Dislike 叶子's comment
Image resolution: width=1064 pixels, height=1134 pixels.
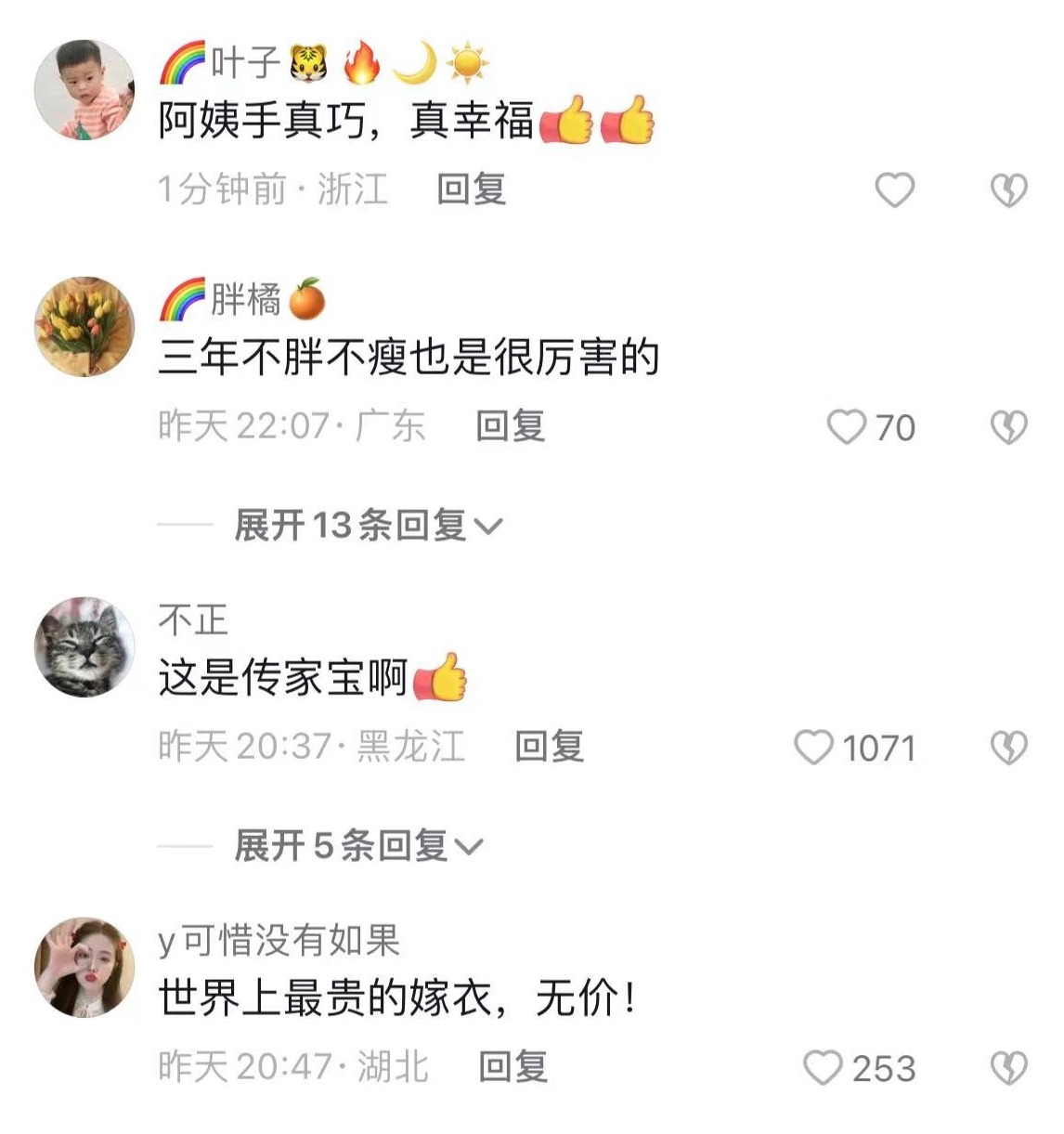pos(1008,190)
